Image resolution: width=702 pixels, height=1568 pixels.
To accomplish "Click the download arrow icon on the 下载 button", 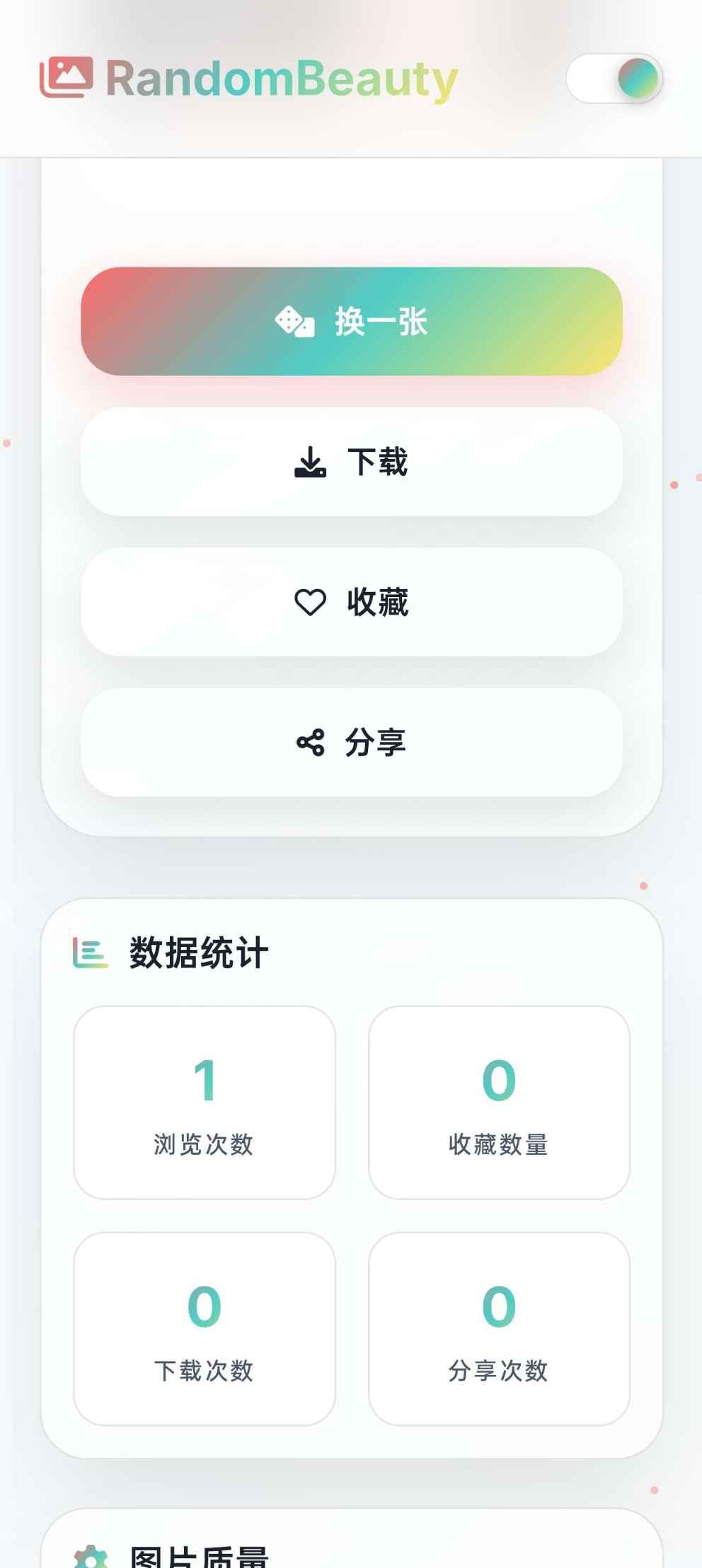I will point(311,462).
